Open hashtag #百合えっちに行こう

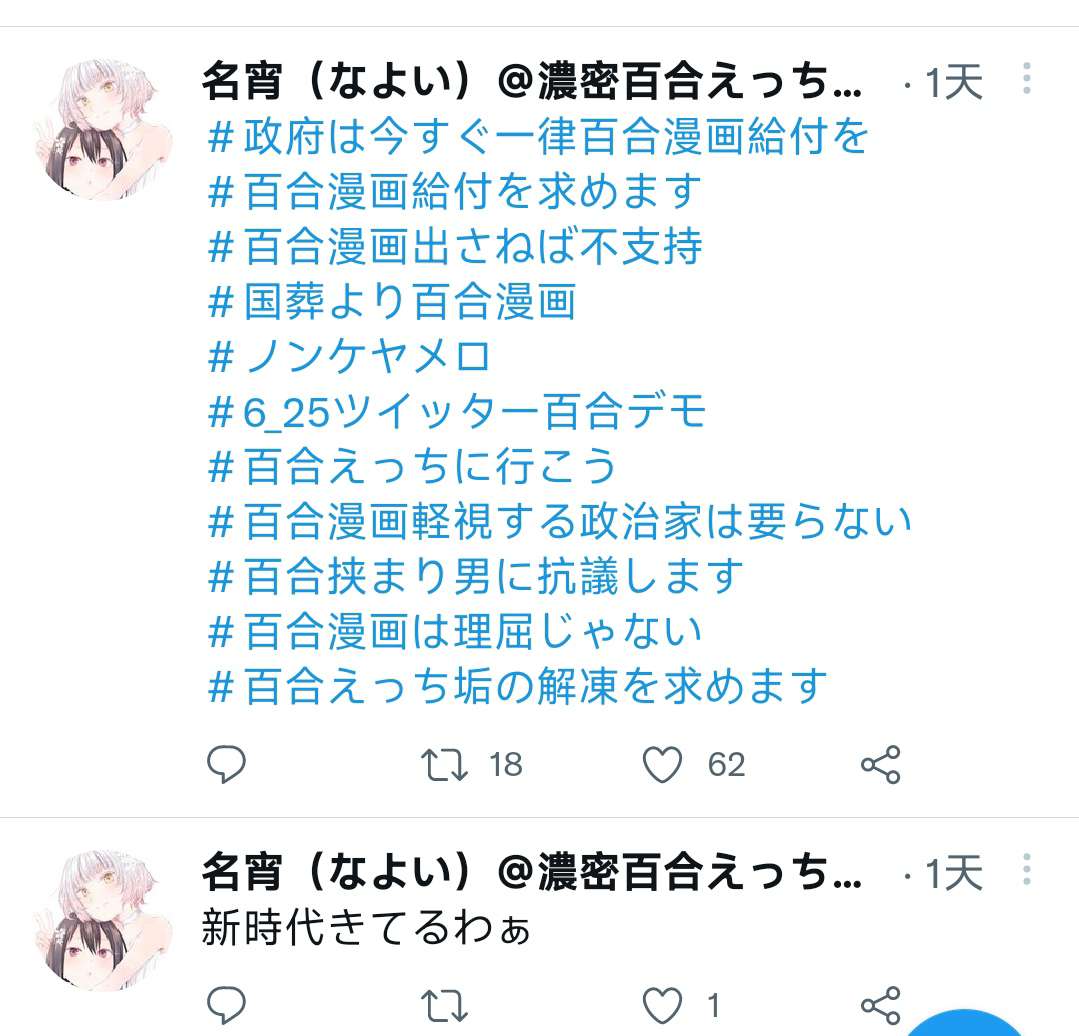(x=413, y=466)
